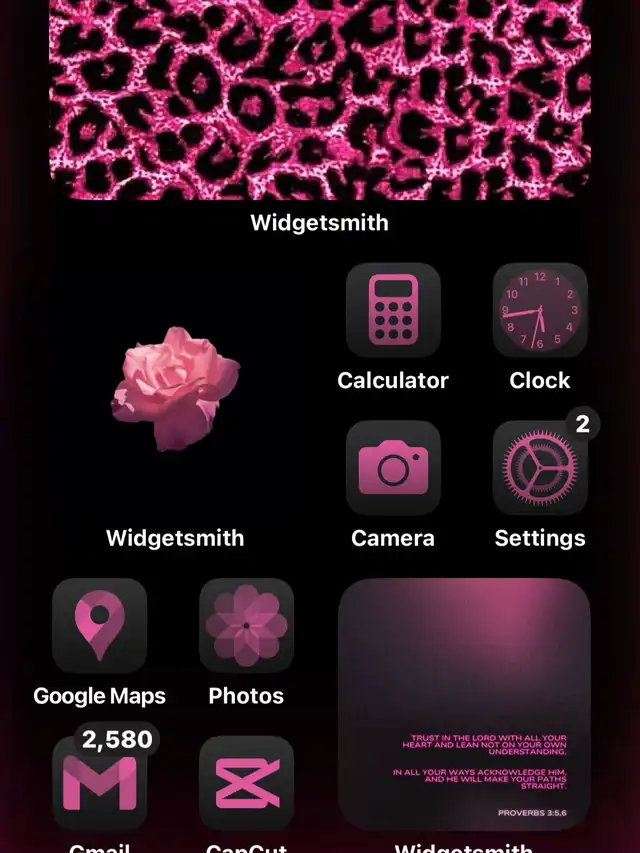Open Settings with badge 2
This screenshot has height=853, width=640.
click(540, 468)
